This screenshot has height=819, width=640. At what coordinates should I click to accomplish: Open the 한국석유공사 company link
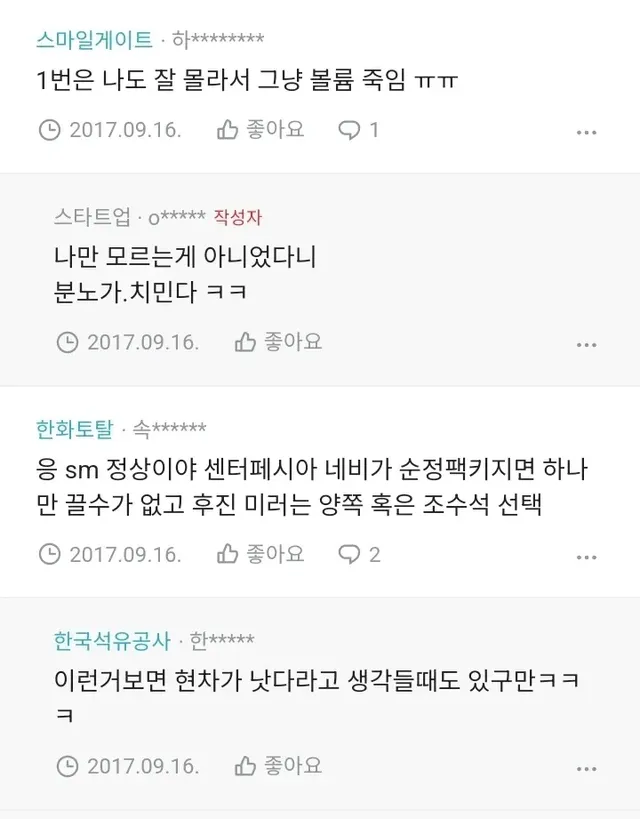112,640
